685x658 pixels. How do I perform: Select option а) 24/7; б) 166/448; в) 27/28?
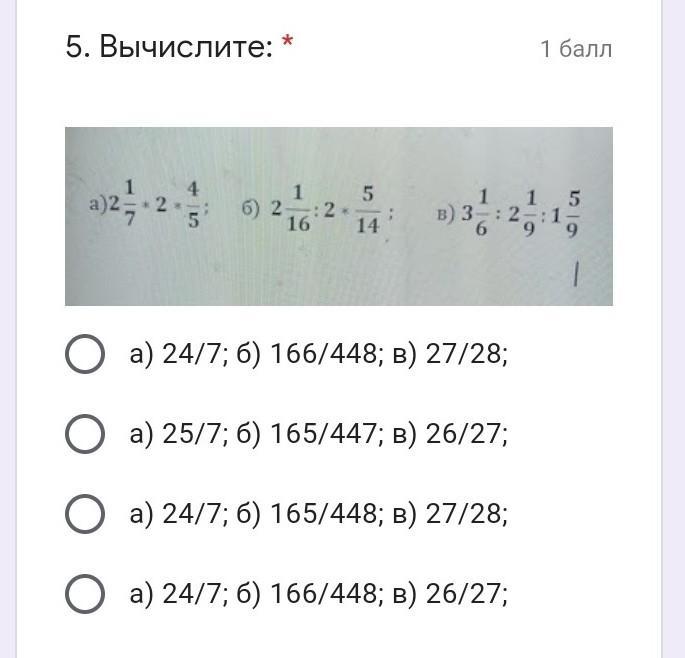[x=85, y=354]
